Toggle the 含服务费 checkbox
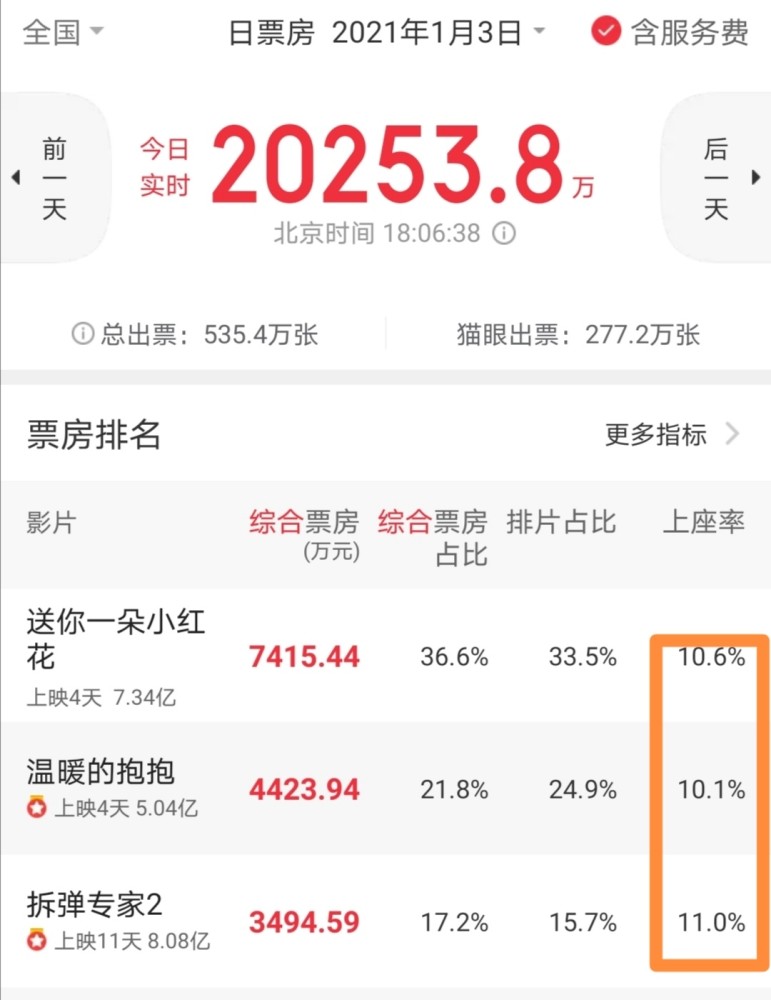This screenshot has width=771, height=1000. (x=606, y=32)
